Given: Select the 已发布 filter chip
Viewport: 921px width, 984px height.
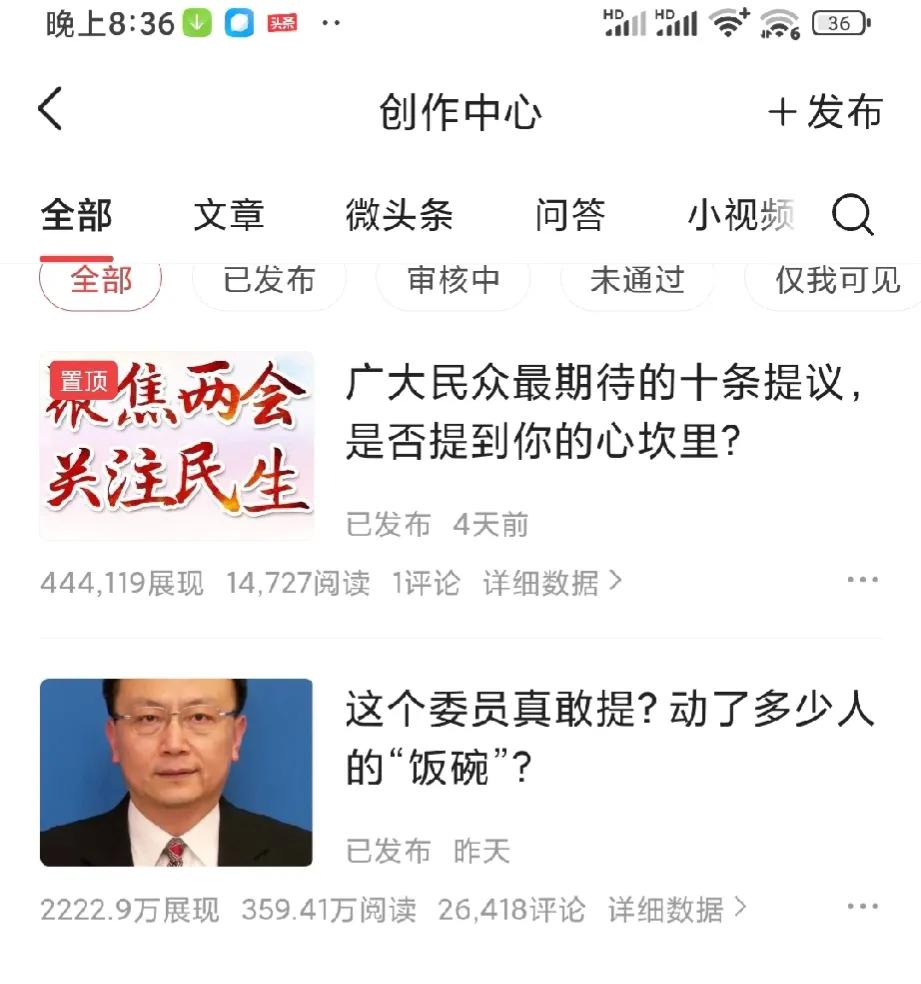Looking at the screenshot, I should 268,281.
